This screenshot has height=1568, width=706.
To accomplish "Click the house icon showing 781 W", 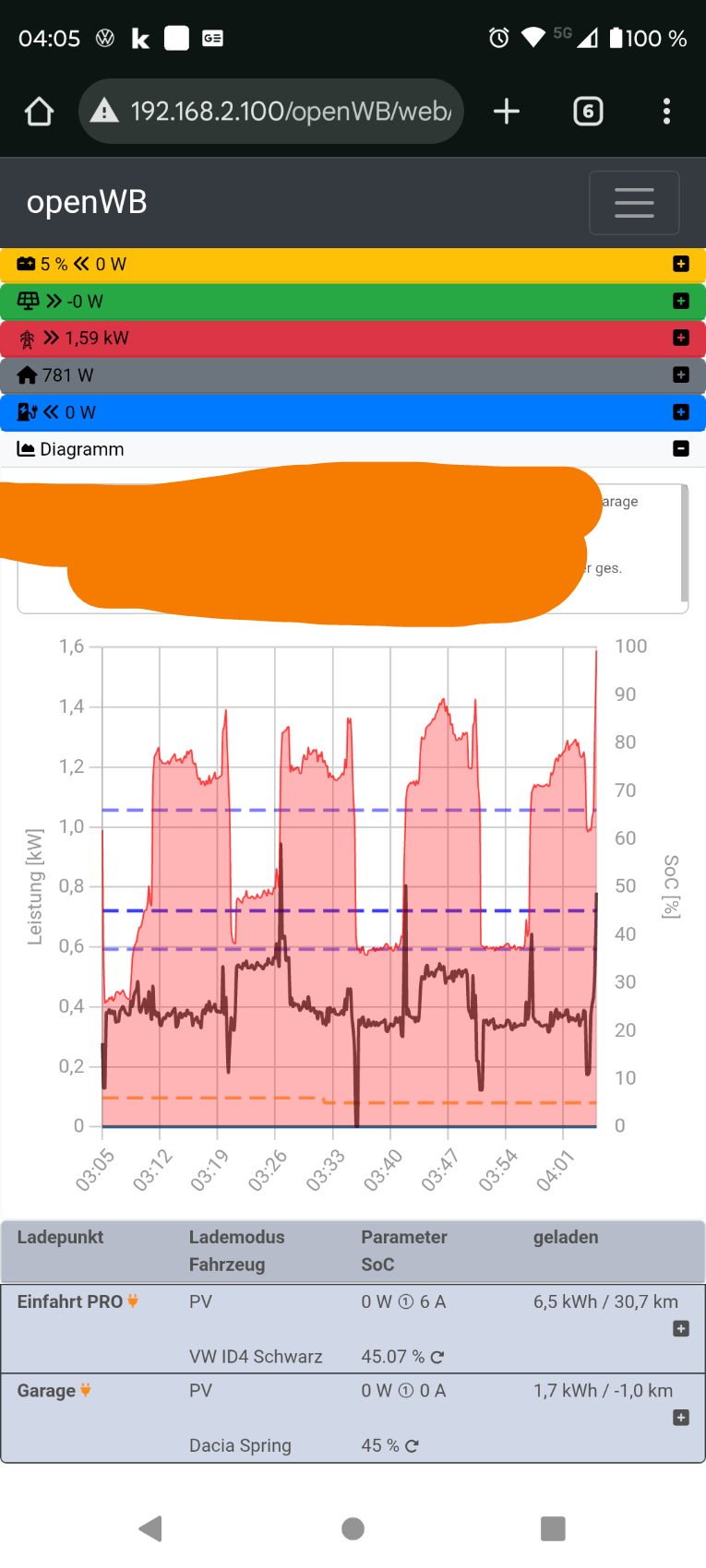I will [26, 374].
